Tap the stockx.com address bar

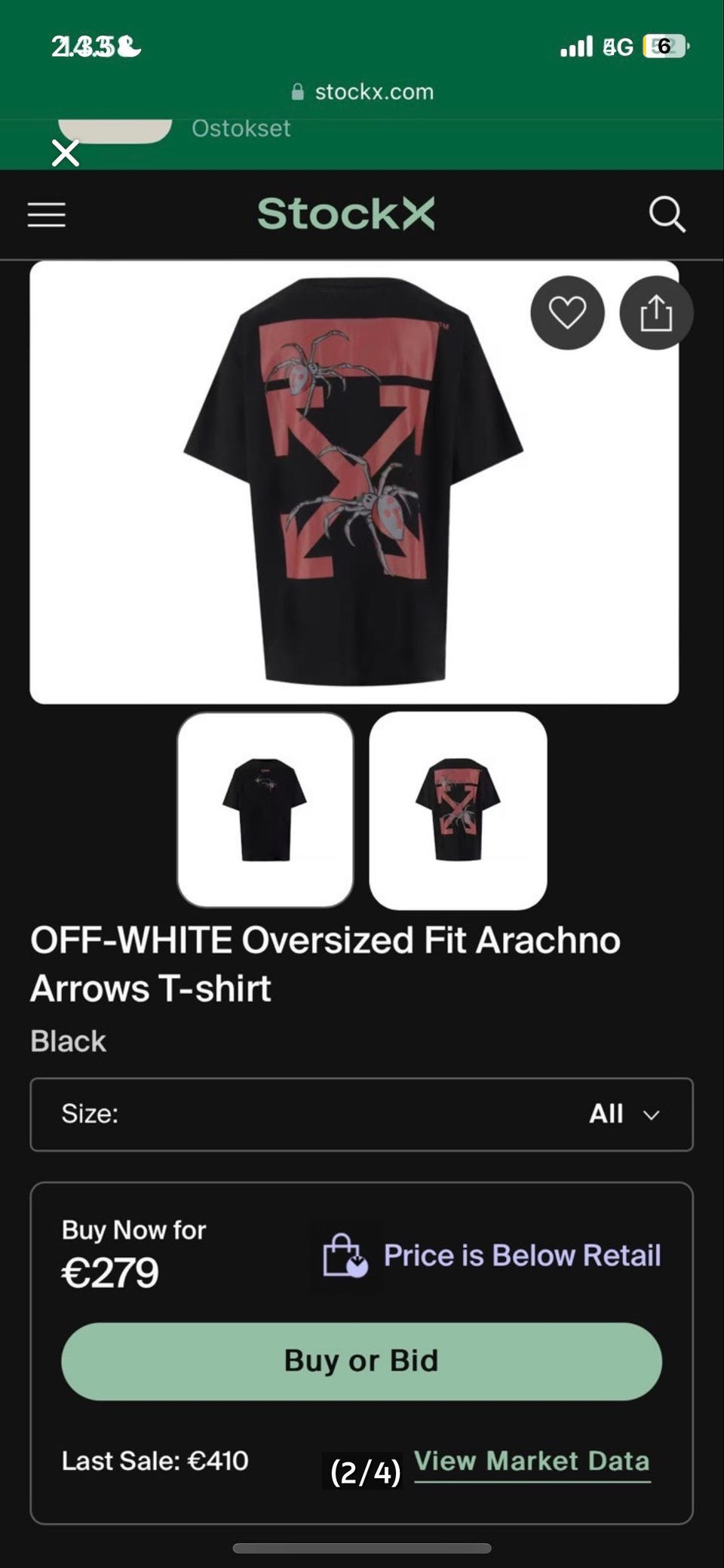pyautogui.click(x=362, y=92)
